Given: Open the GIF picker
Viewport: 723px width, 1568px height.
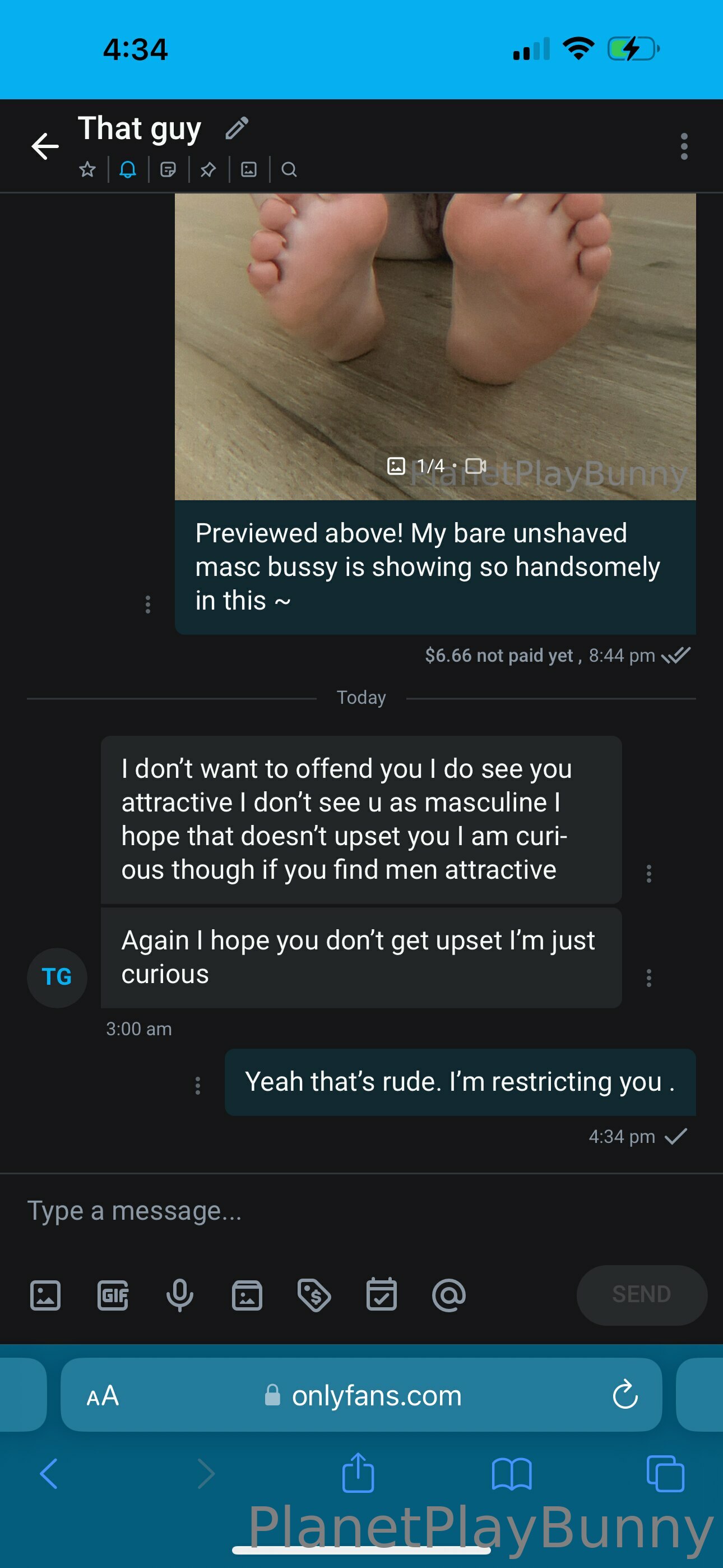Looking at the screenshot, I should click(x=113, y=1295).
